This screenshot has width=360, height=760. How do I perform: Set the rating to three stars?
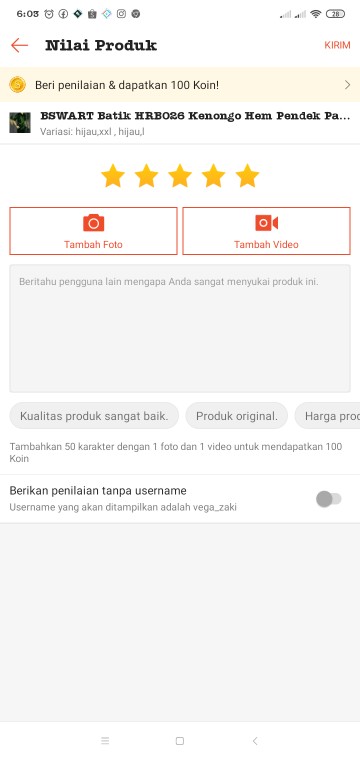click(x=180, y=175)
